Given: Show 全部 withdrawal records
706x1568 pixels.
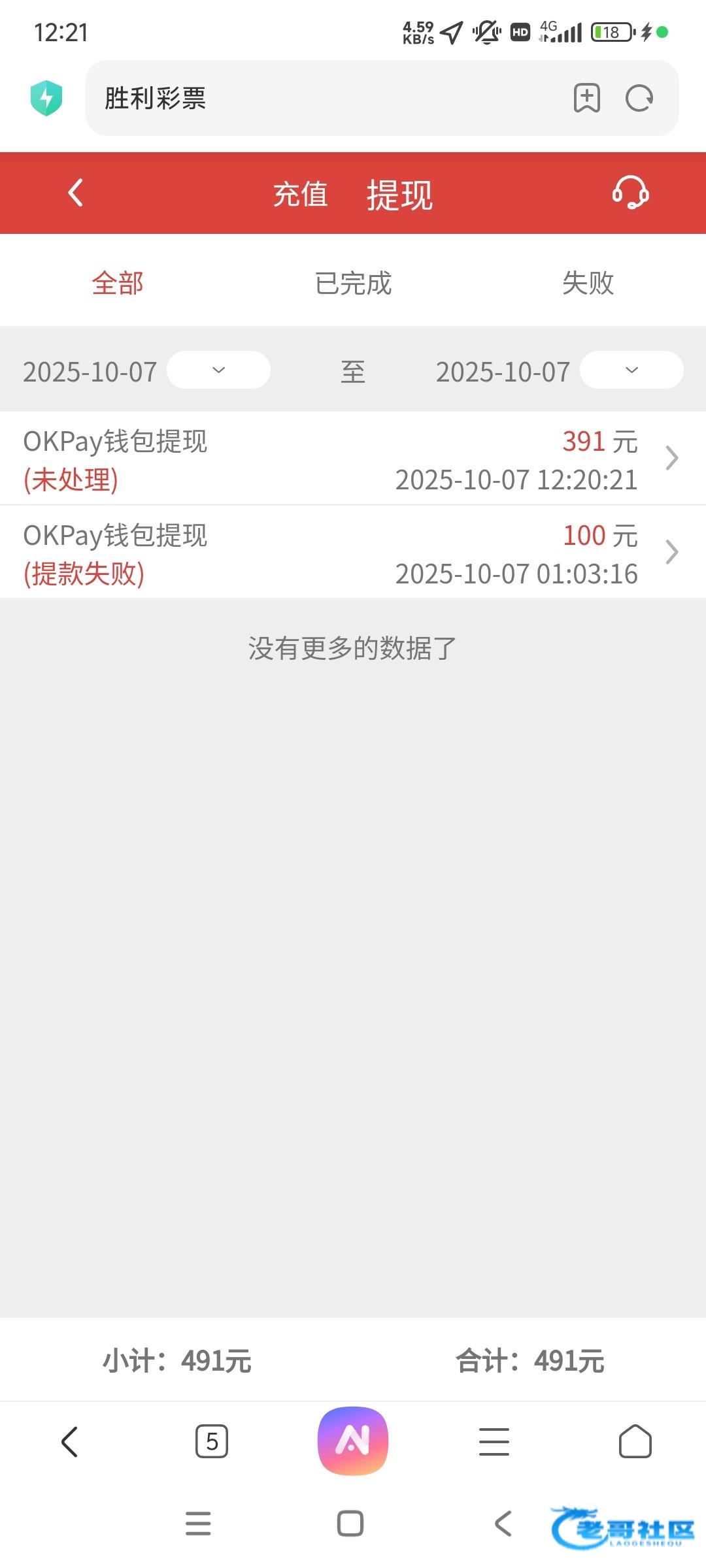Looking at the screenshot, I should [x=118, y=283].
